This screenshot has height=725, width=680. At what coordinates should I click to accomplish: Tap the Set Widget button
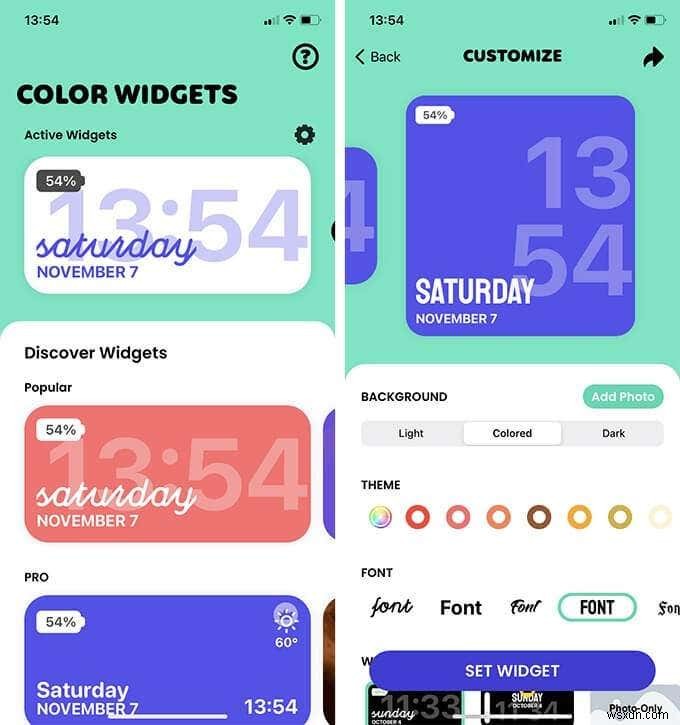tap(512, 670)
